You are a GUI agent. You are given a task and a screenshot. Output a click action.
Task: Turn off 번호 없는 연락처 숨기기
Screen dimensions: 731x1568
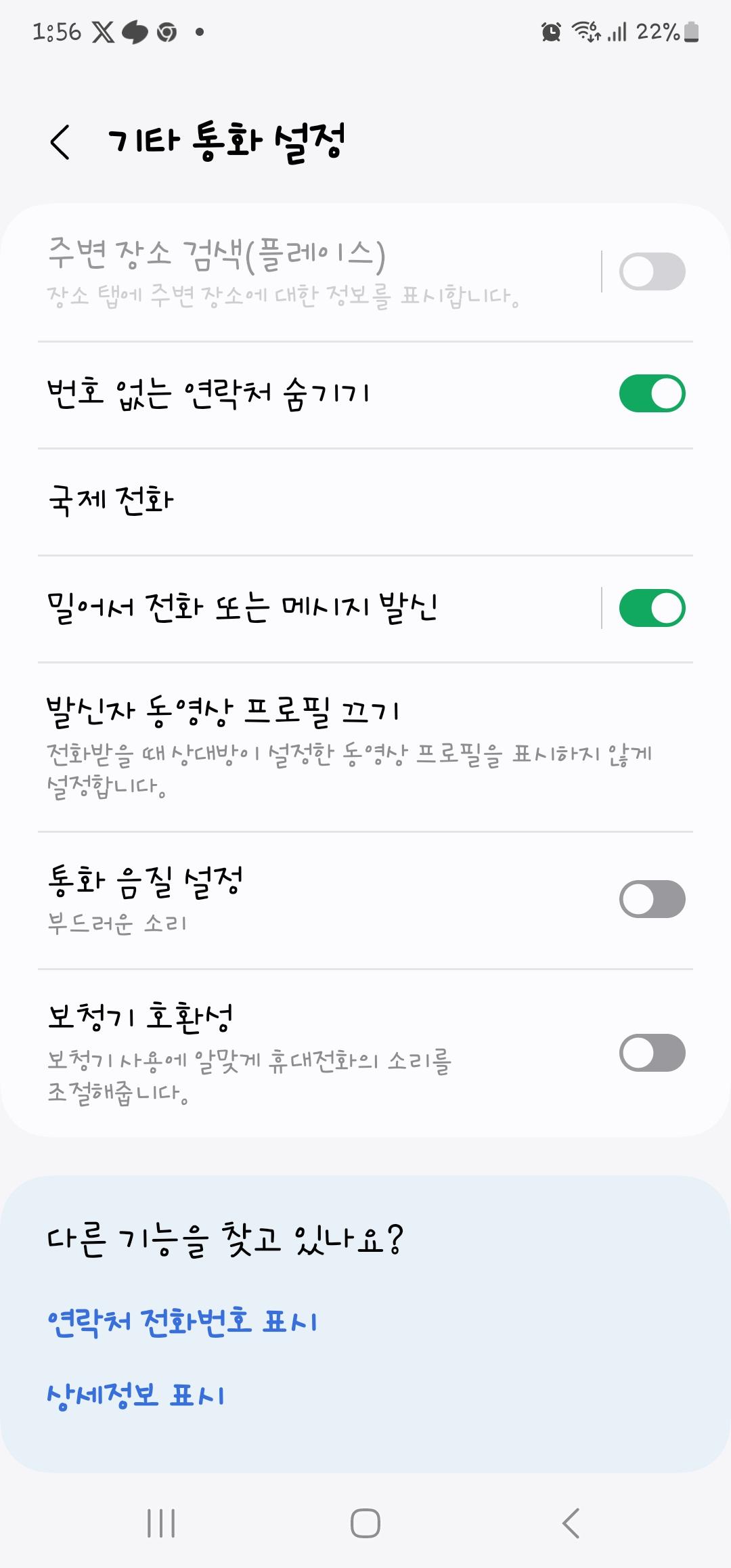pyautogui.click(x=652, y=393)
